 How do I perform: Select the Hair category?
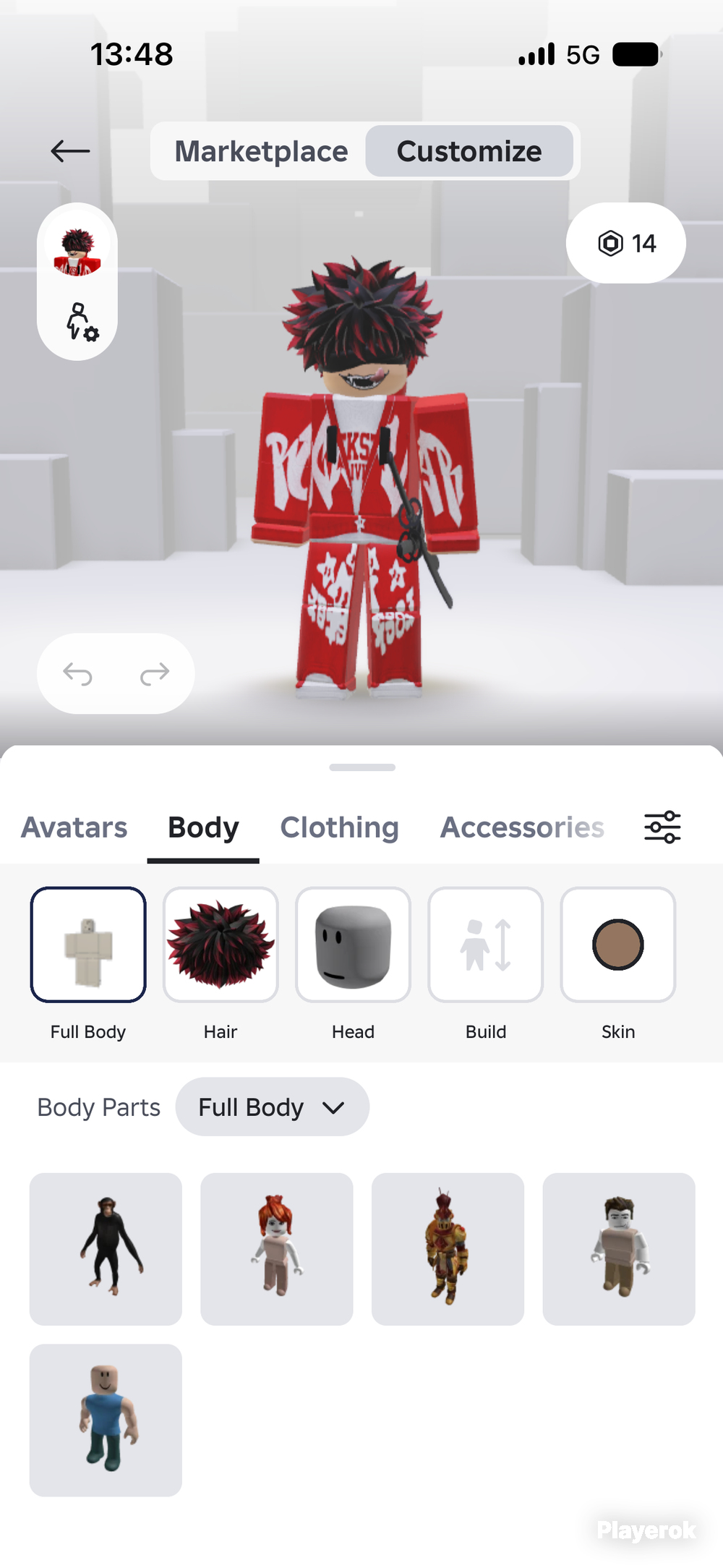pos(221,945)
